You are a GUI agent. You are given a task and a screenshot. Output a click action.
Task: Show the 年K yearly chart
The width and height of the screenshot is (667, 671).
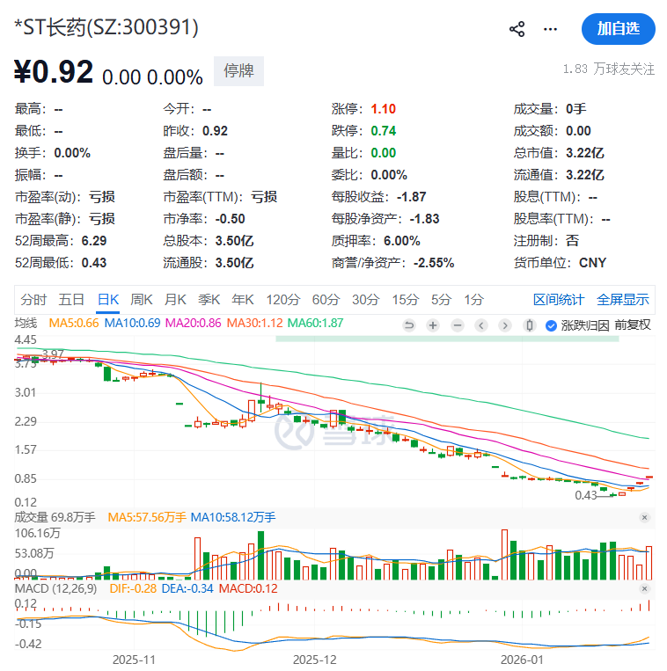point(242,299)
